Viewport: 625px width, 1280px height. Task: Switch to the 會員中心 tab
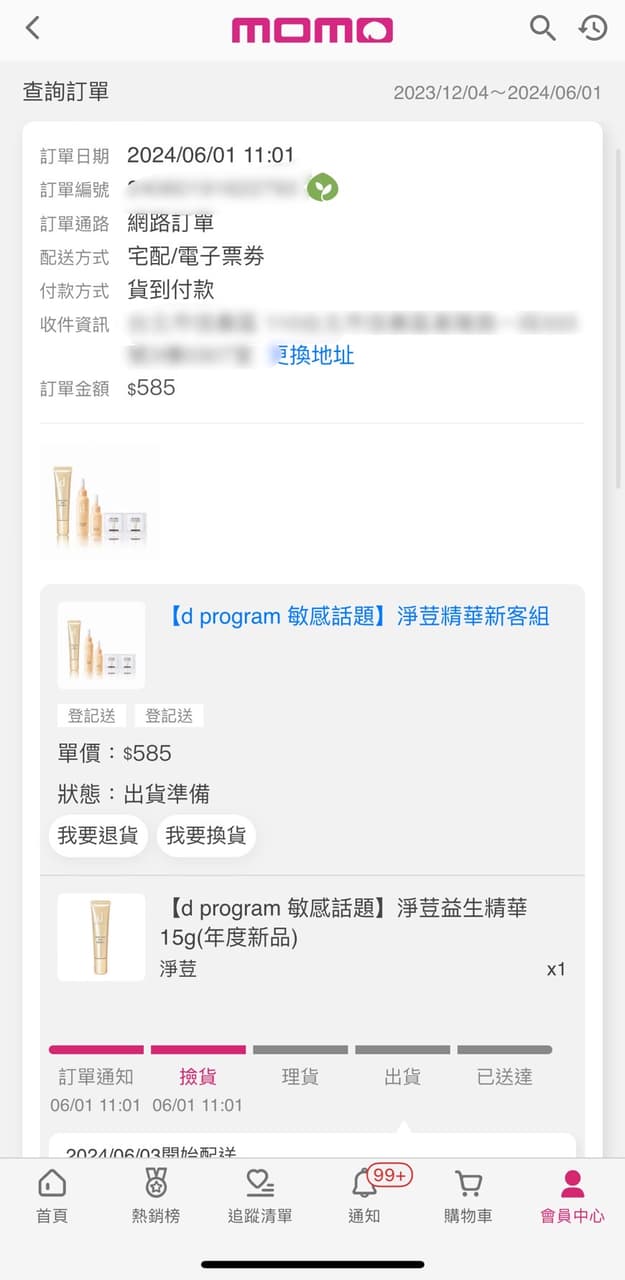click(x=572, y=1197)
